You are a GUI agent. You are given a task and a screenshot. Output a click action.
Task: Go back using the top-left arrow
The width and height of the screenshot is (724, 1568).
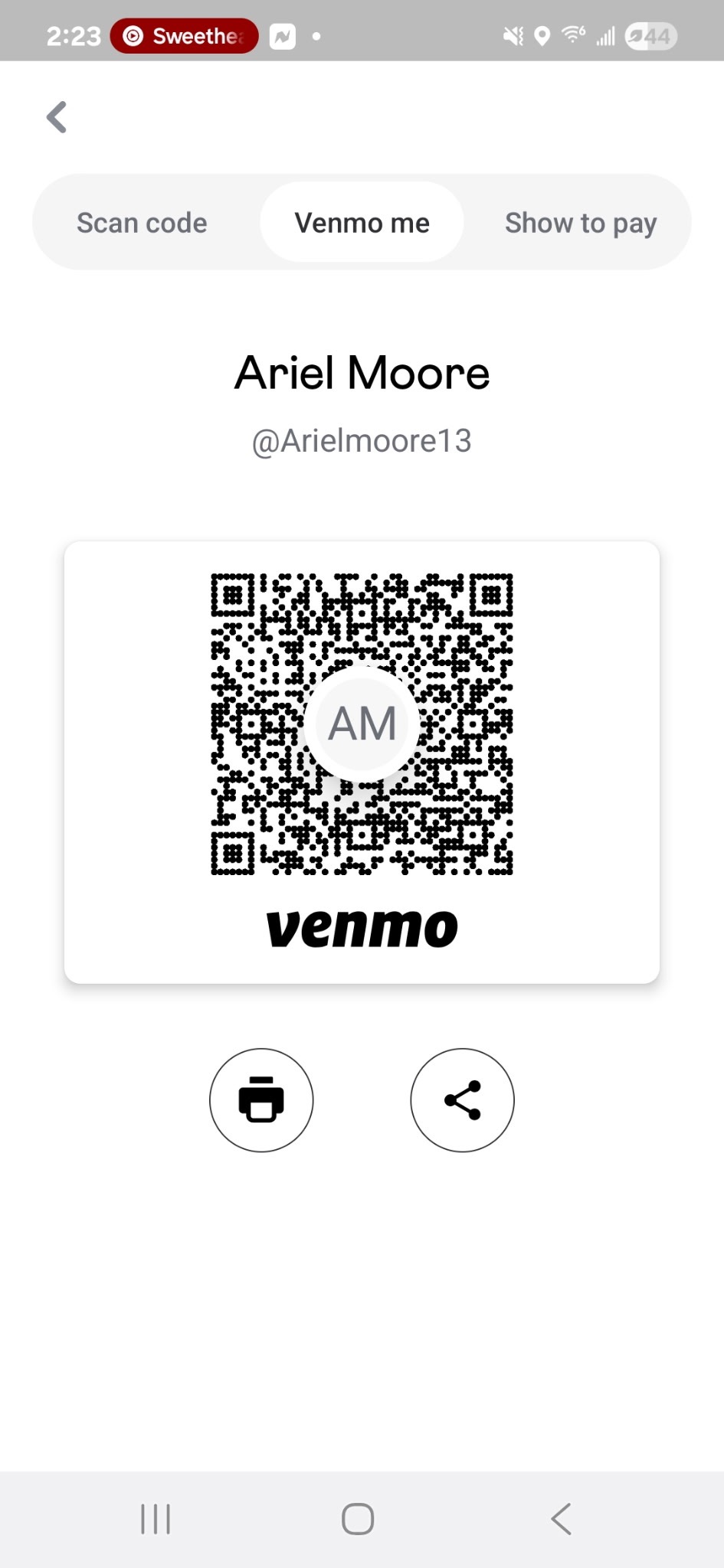57,117
